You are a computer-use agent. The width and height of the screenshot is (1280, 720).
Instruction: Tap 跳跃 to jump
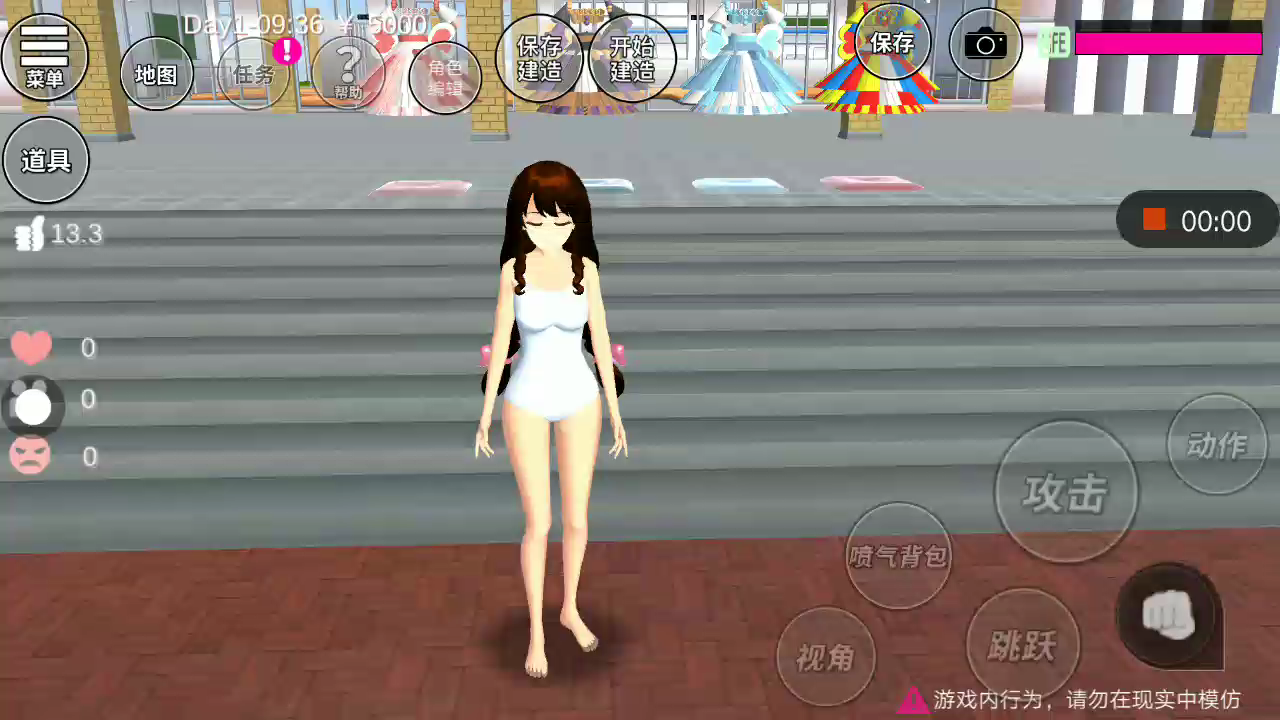1023,645
